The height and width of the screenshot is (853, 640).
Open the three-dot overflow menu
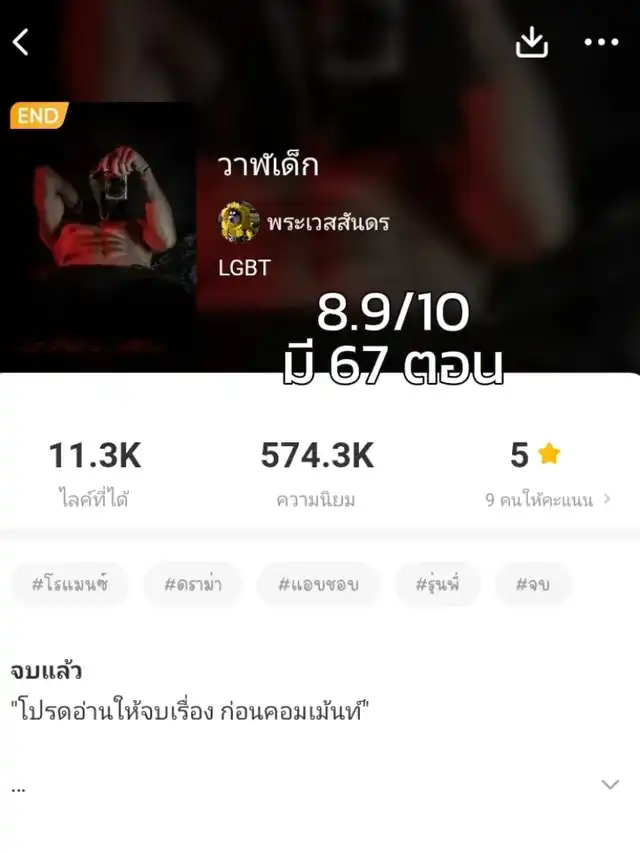tap(601, 42)
